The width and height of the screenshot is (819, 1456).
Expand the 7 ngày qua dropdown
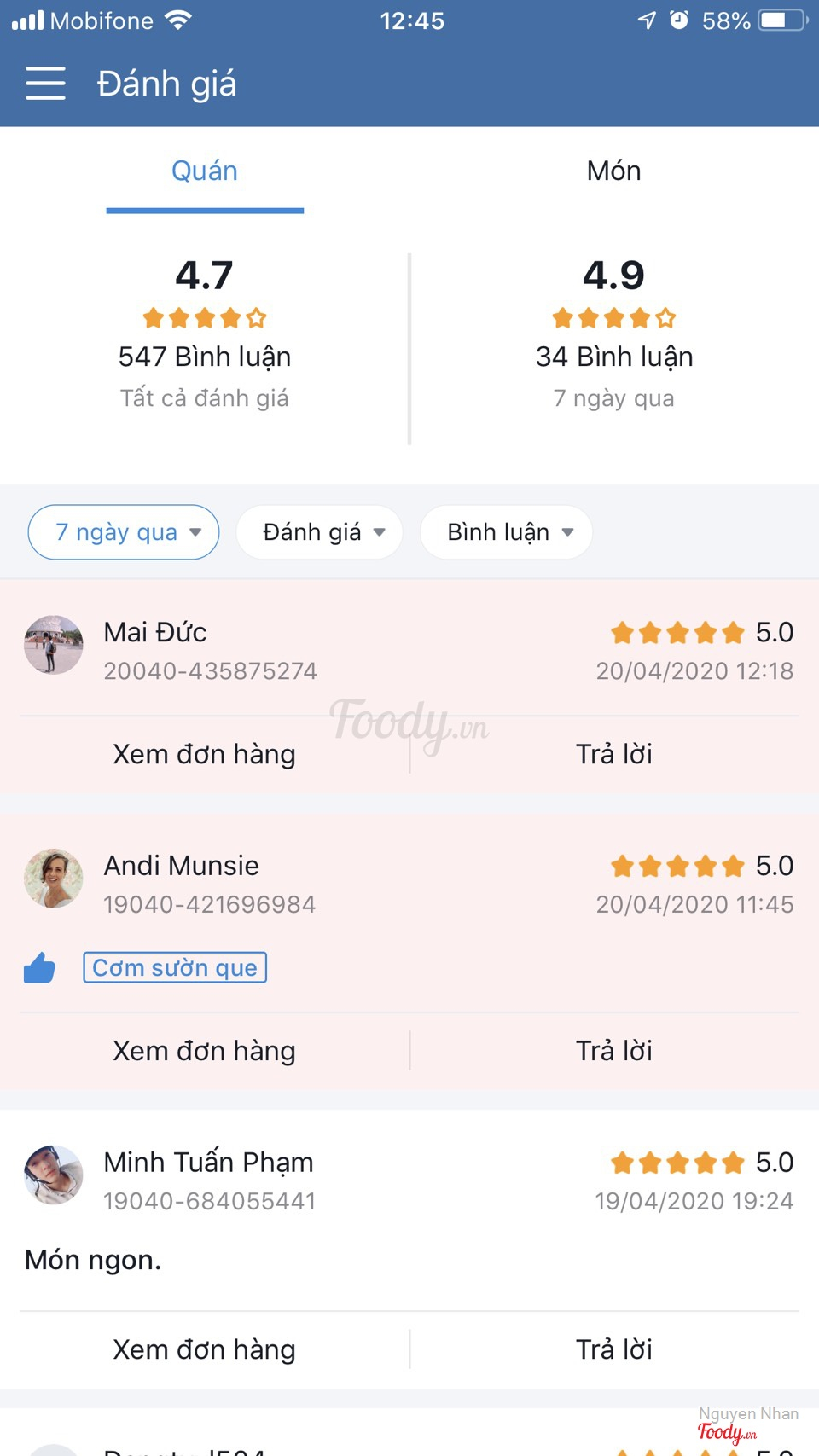125,532
